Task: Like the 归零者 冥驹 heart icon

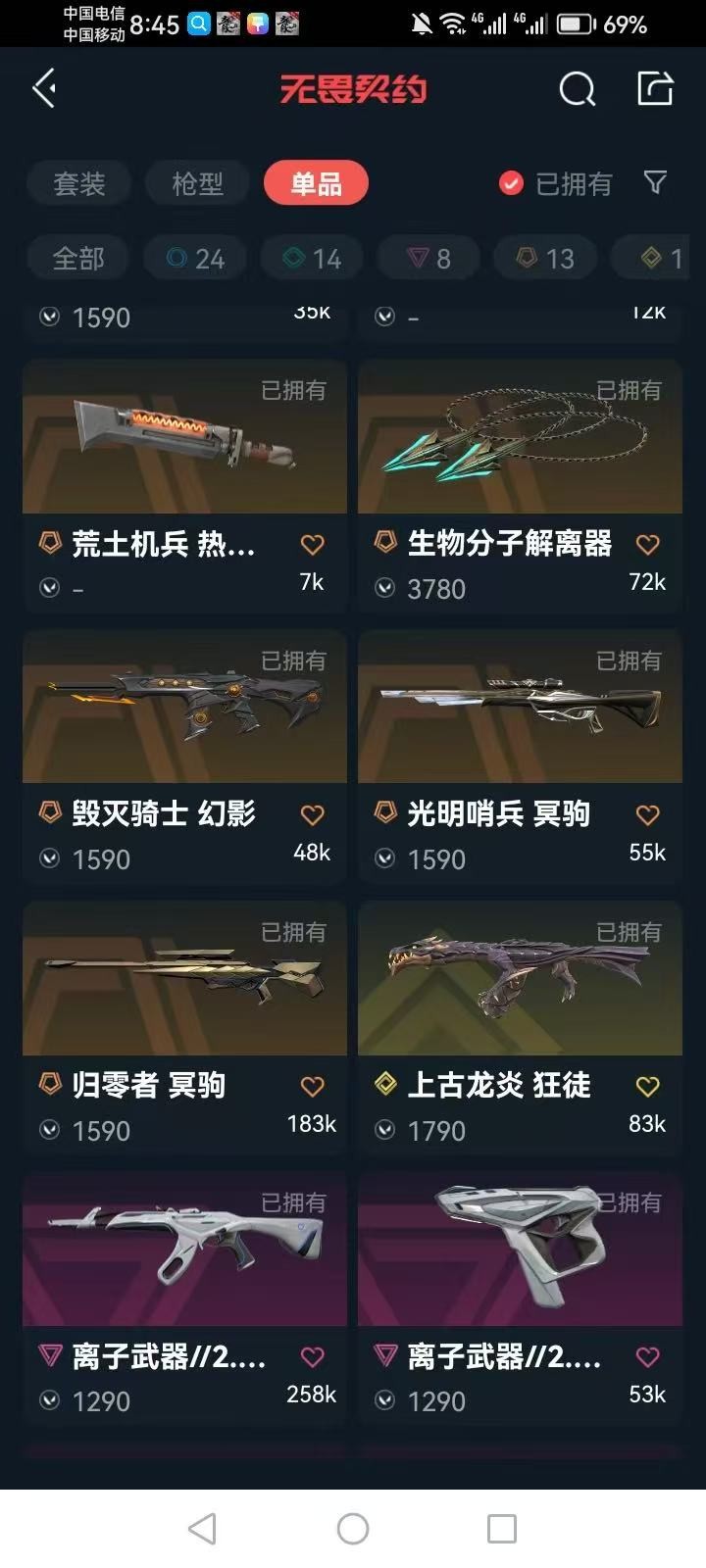Action: 312,1086
